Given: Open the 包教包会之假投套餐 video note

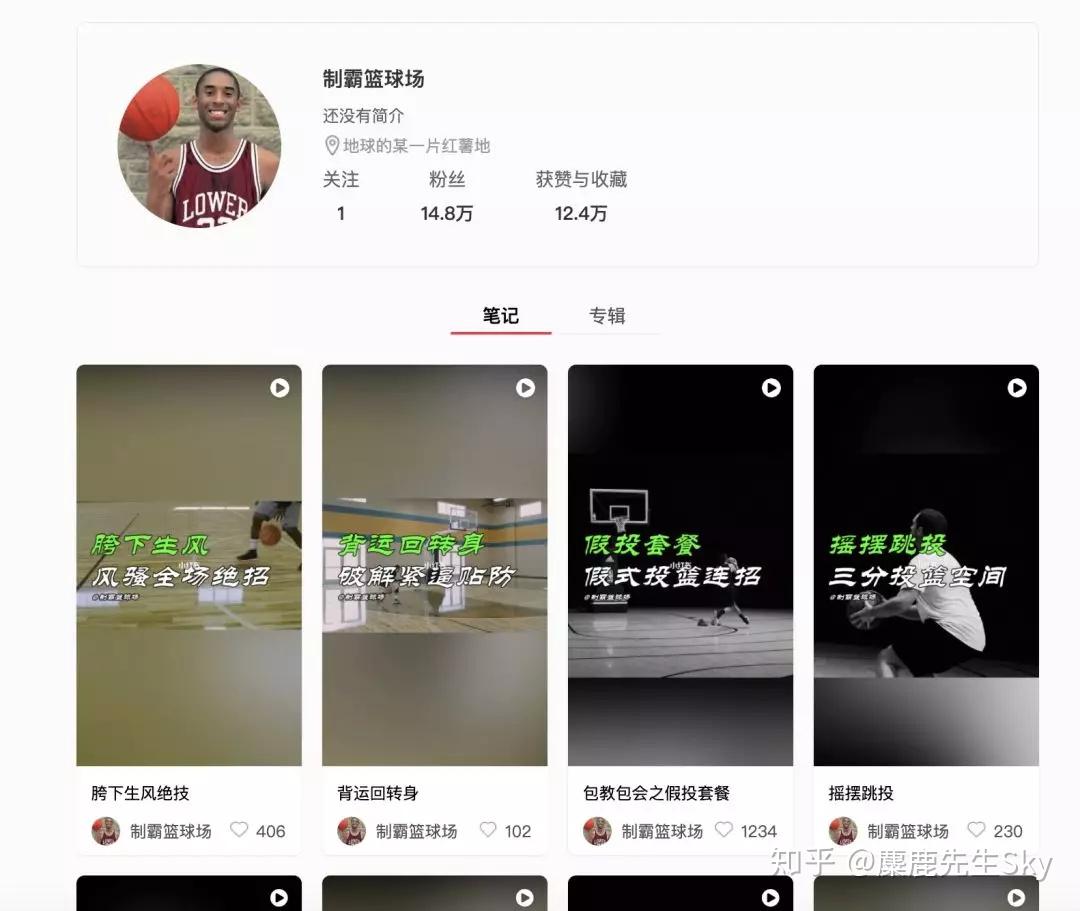Looking at the screenshot, I should tap(680, 565).
